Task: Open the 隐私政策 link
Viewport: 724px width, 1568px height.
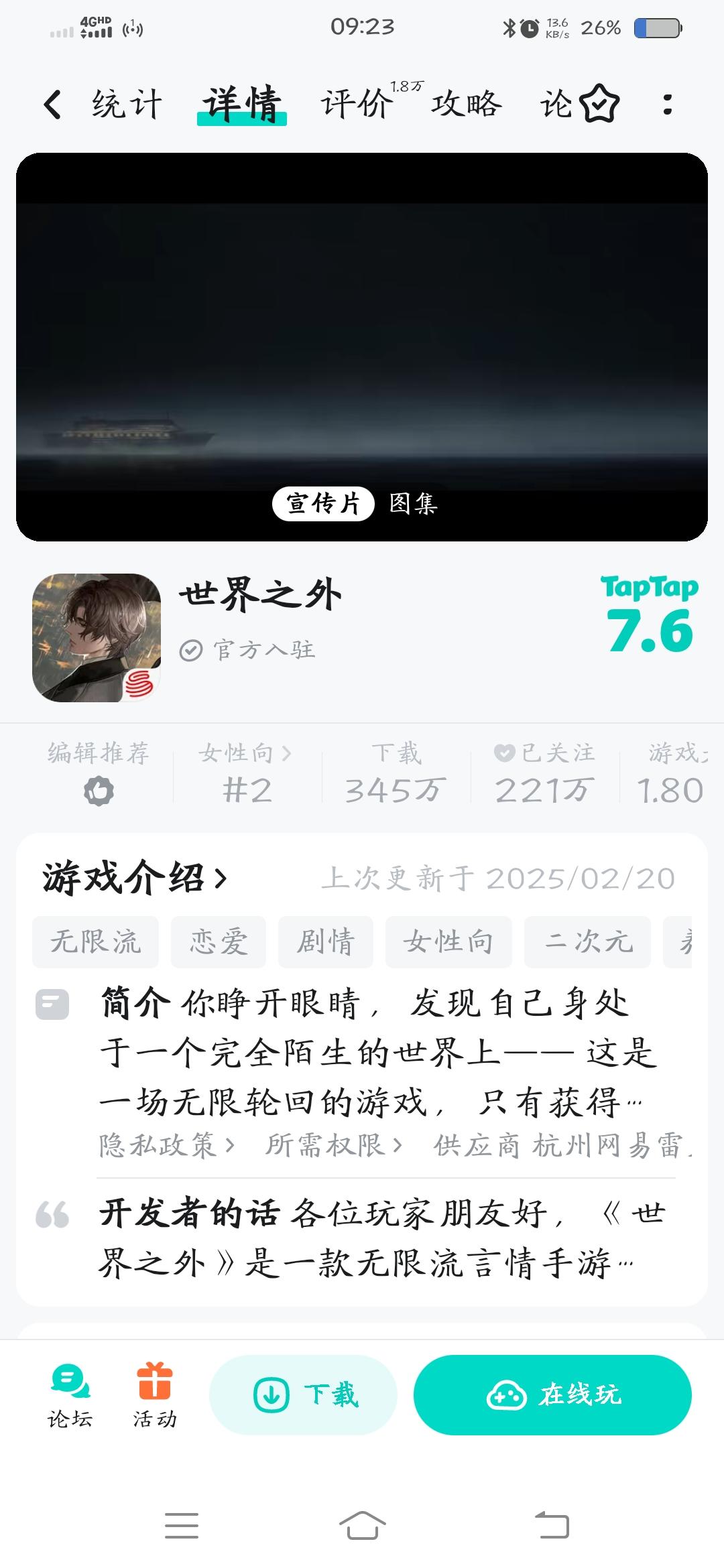Action: click(166, 1145)
